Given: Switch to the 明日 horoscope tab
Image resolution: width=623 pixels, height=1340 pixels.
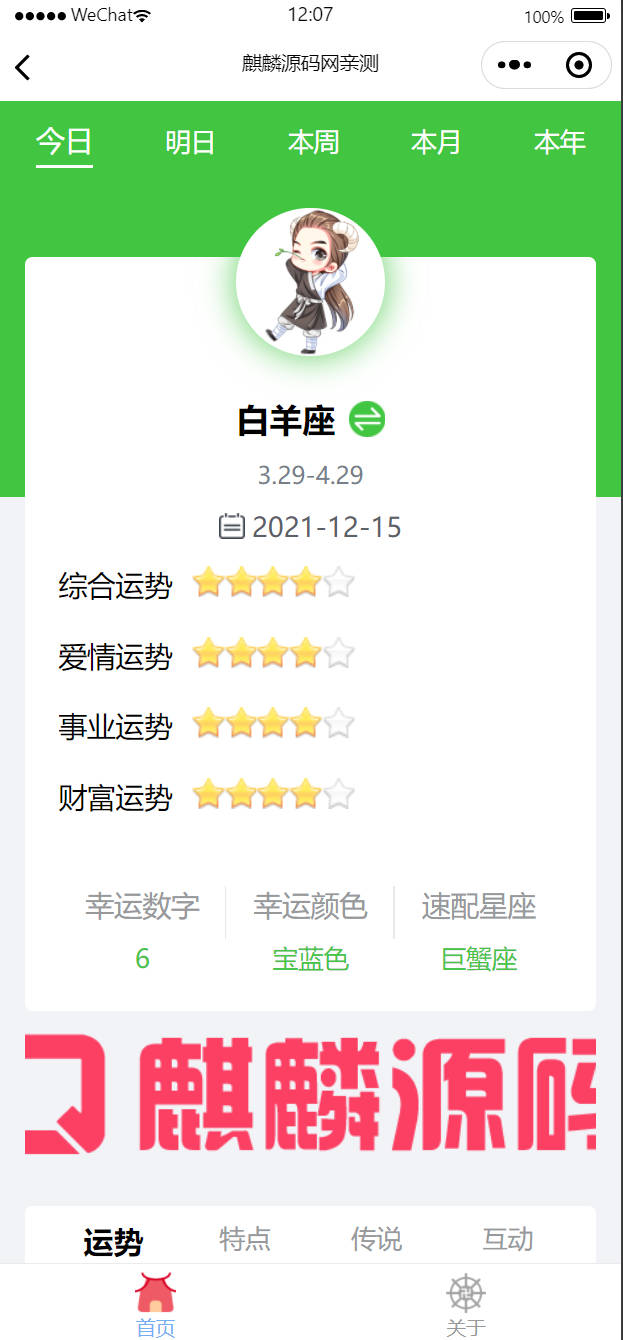Looking at the screenshot, I should pyautogui.click(x=190, y=142).
